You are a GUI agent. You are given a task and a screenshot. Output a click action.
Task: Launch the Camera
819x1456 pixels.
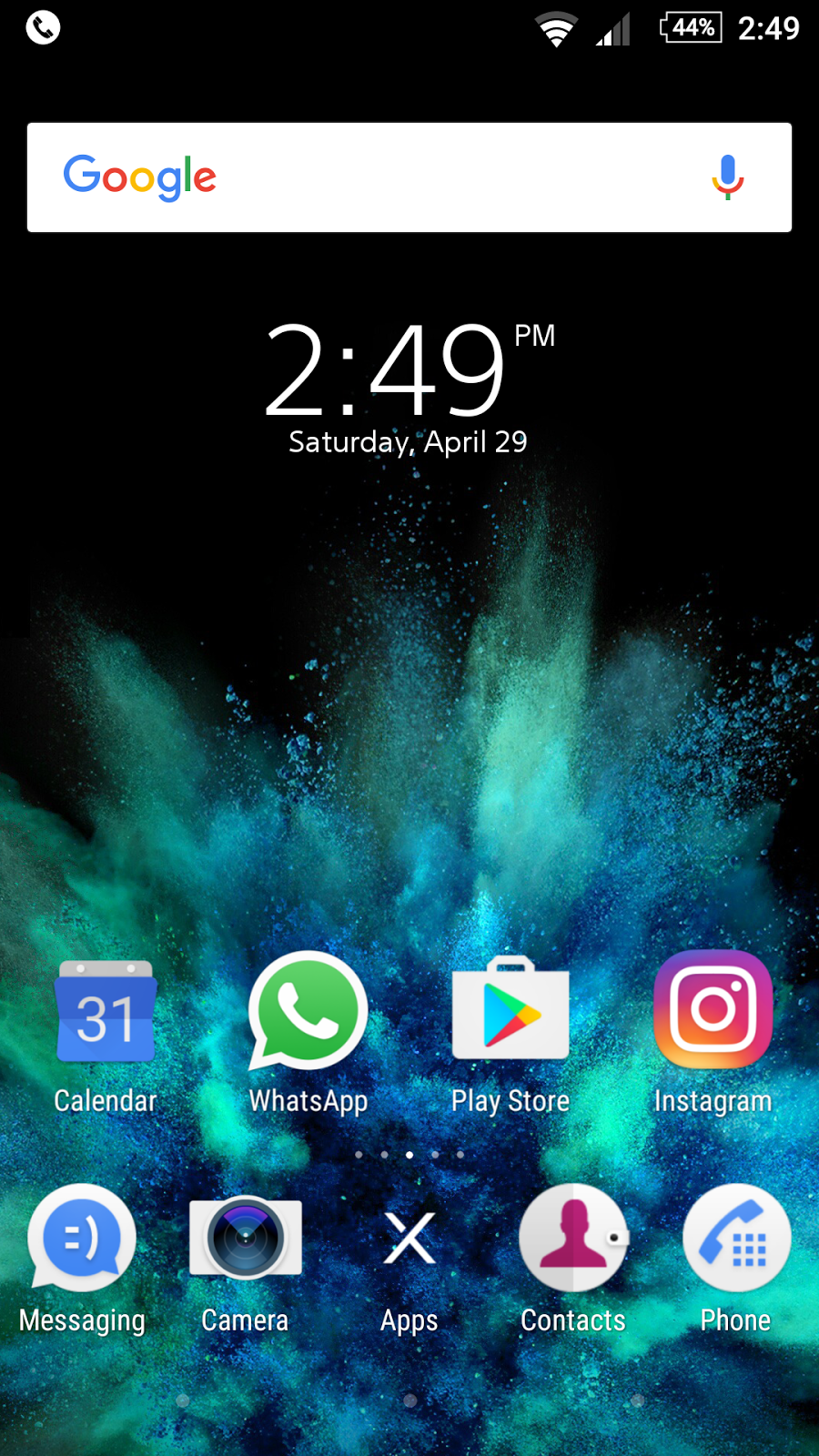coord(245,1238)
